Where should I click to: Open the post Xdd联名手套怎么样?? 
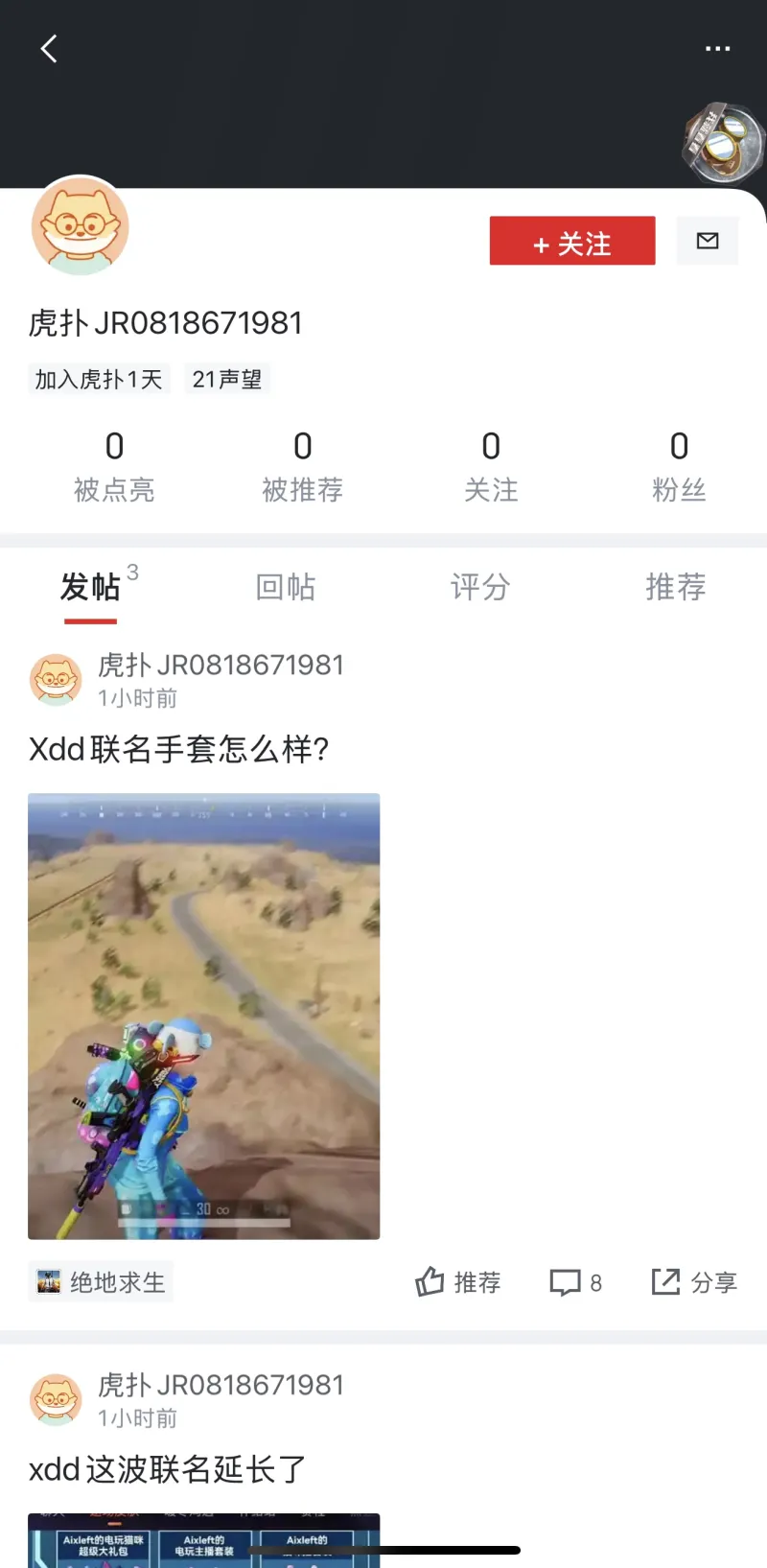(179, 749)
